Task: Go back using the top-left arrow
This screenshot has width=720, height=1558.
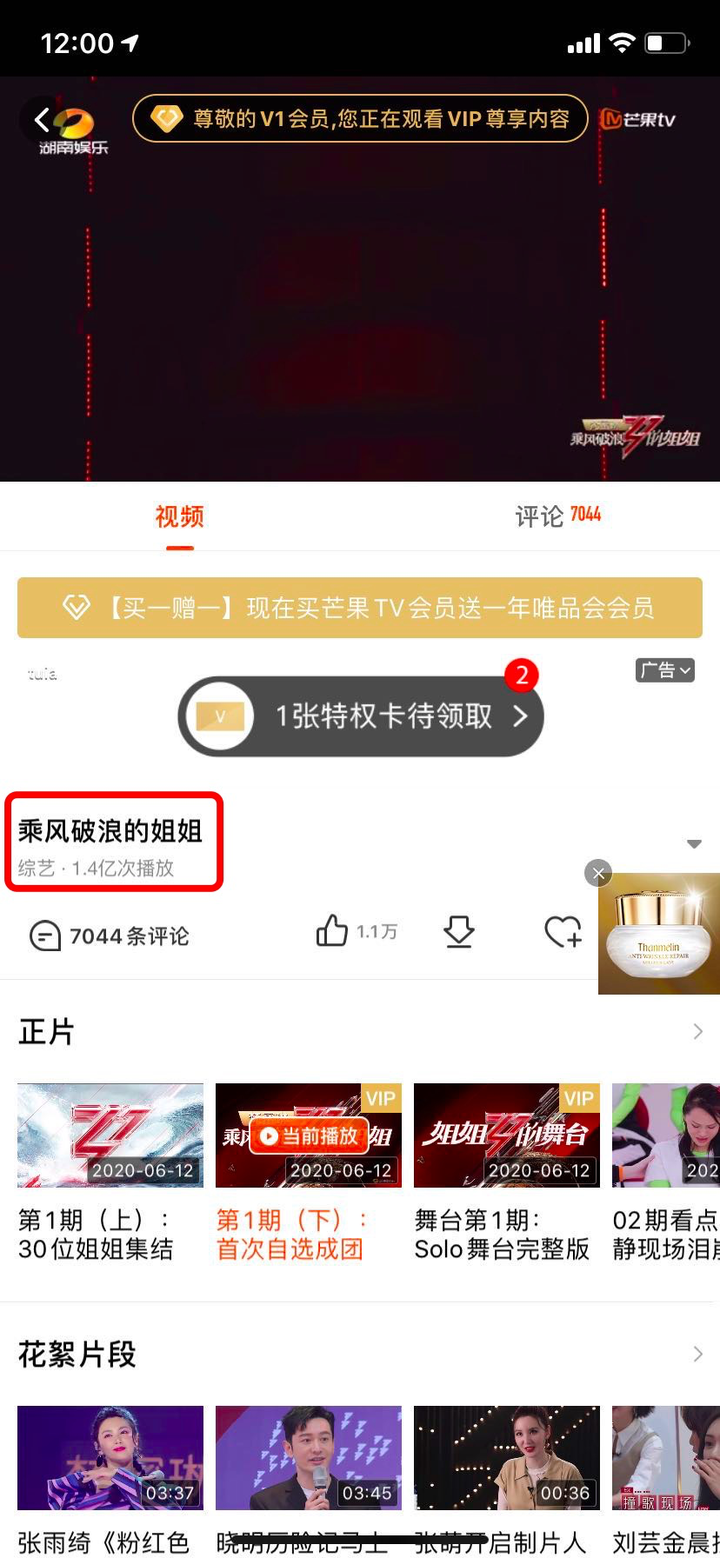Action: click(x=41, y=121)
